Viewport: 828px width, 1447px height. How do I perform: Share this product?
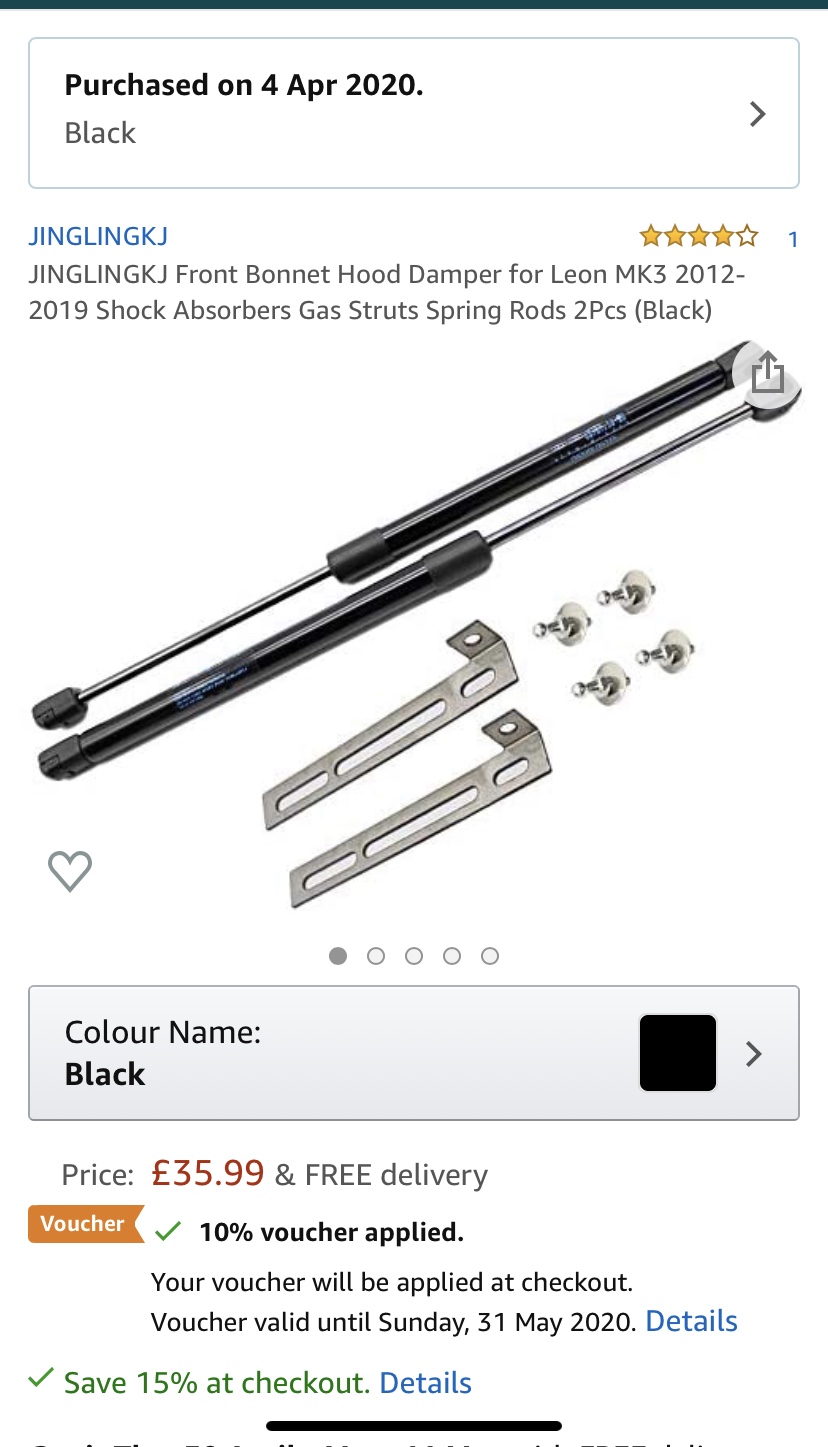tap(767, 374)
